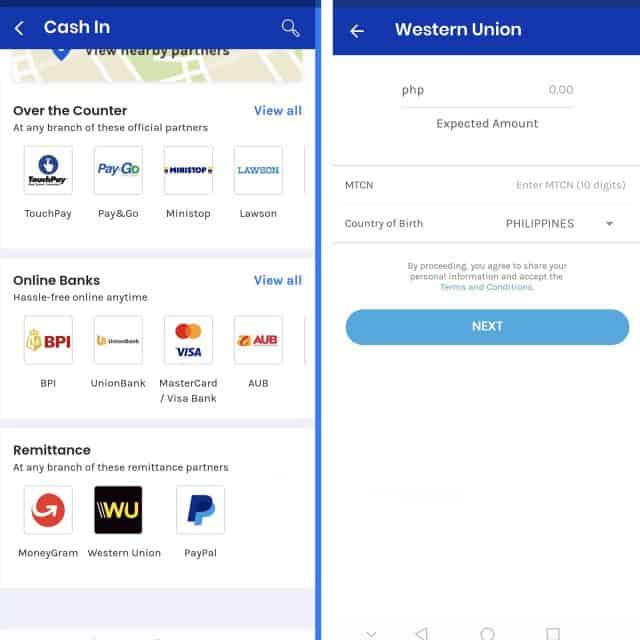Viewport: 640px width, 640px height.
Task: Go back from Western Union screen
Action: tap(357, 30)
